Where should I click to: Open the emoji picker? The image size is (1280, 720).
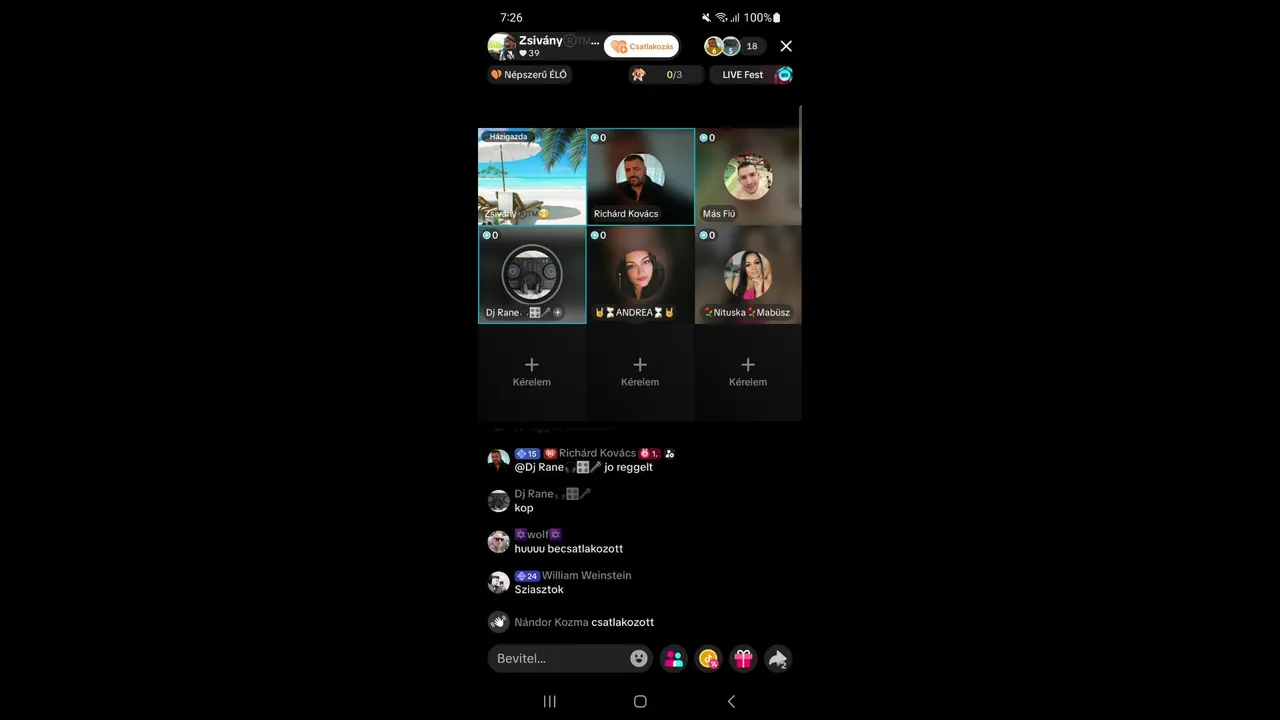(x=639, y=658)
